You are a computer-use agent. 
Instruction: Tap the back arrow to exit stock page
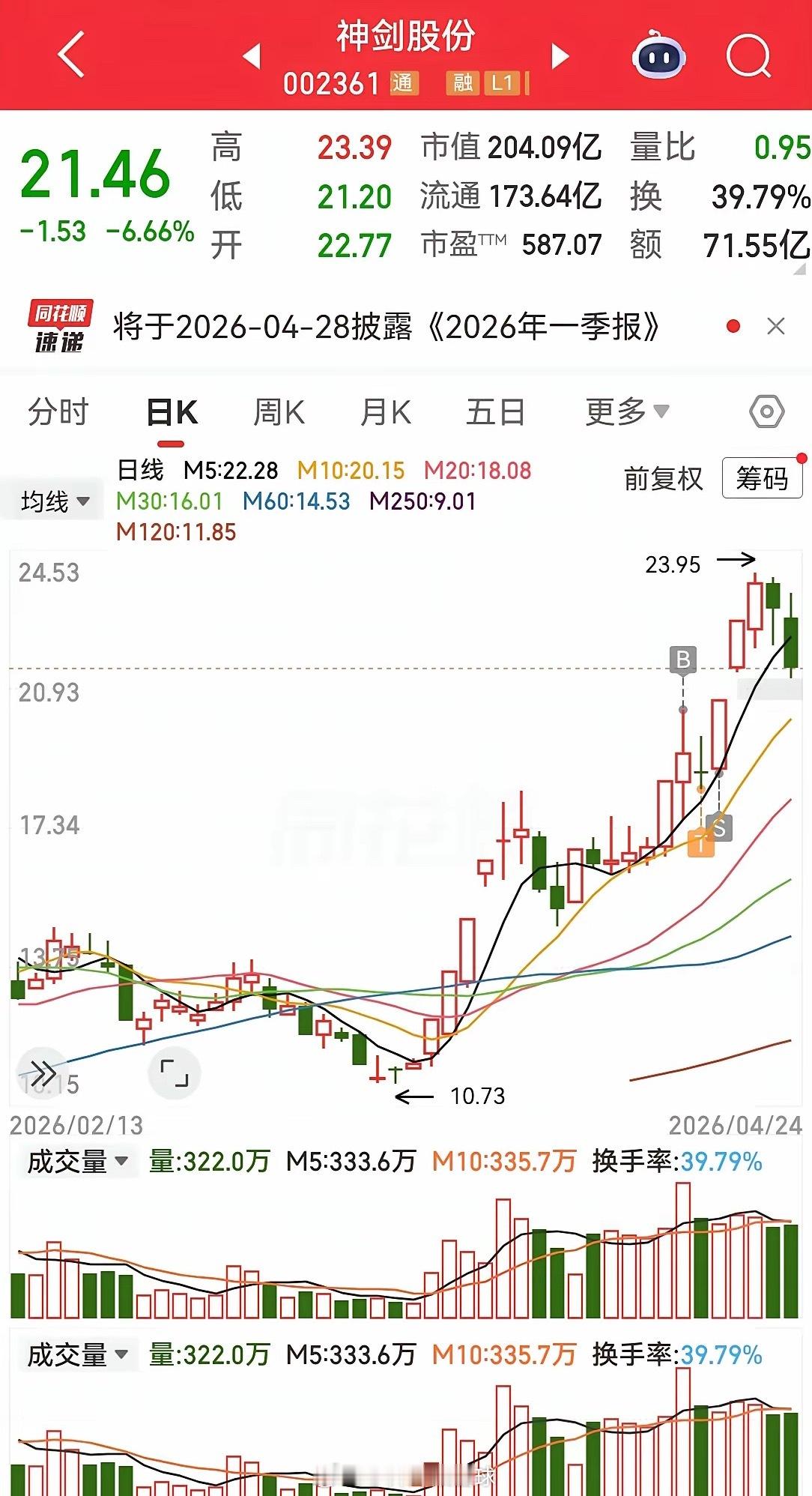71,55
